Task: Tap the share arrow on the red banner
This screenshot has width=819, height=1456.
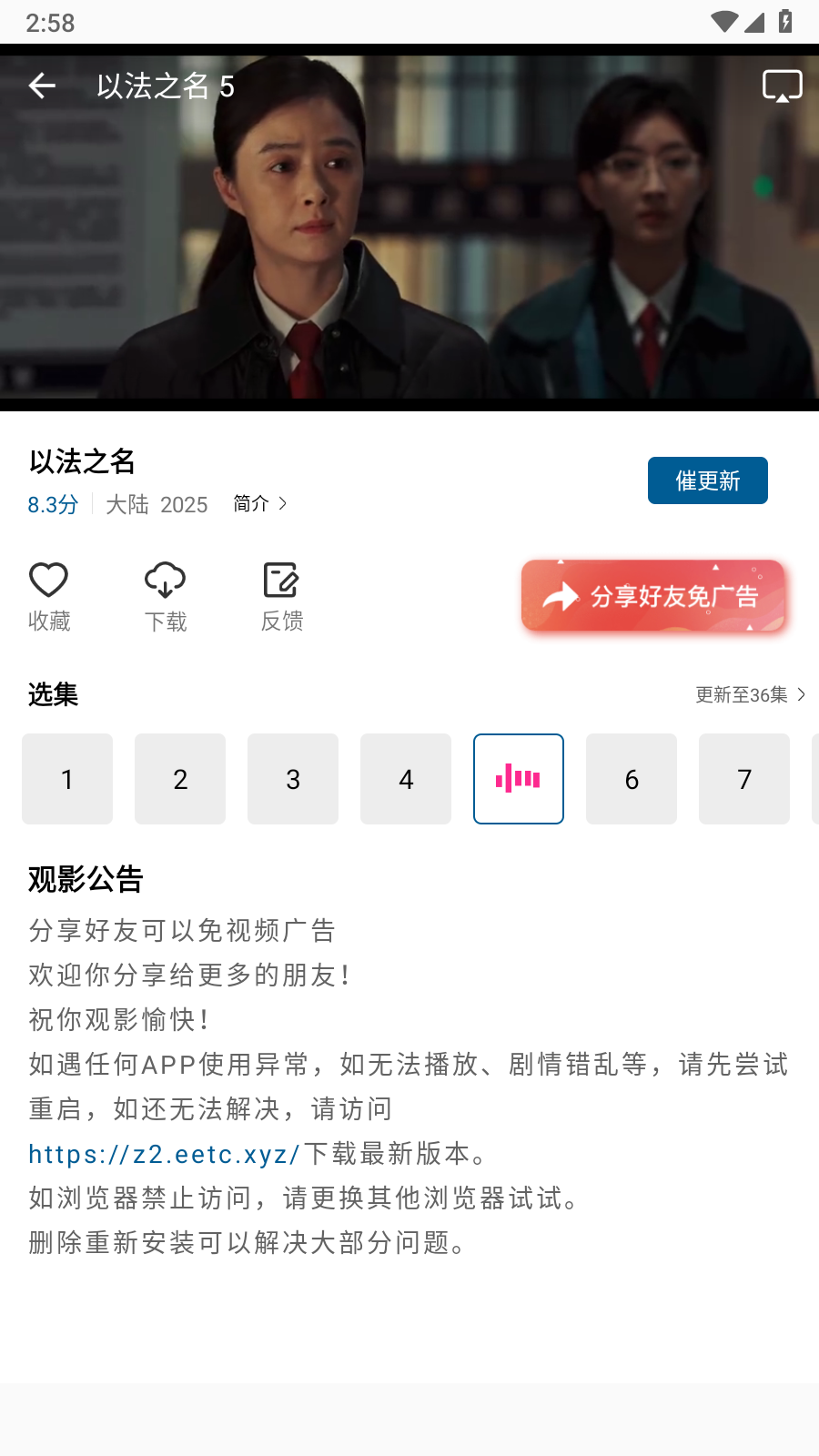Action: pos(561,596)
